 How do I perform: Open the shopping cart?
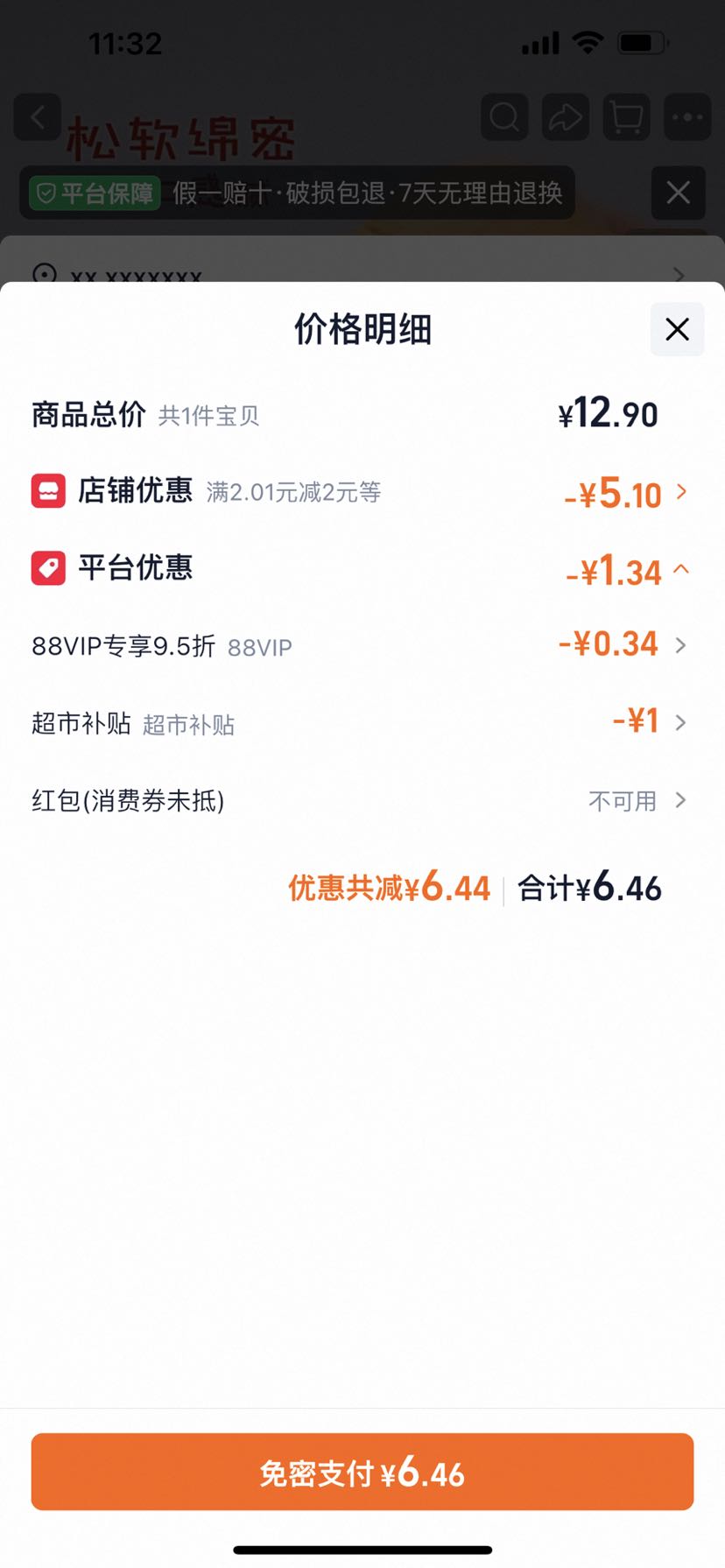point(626,117)
